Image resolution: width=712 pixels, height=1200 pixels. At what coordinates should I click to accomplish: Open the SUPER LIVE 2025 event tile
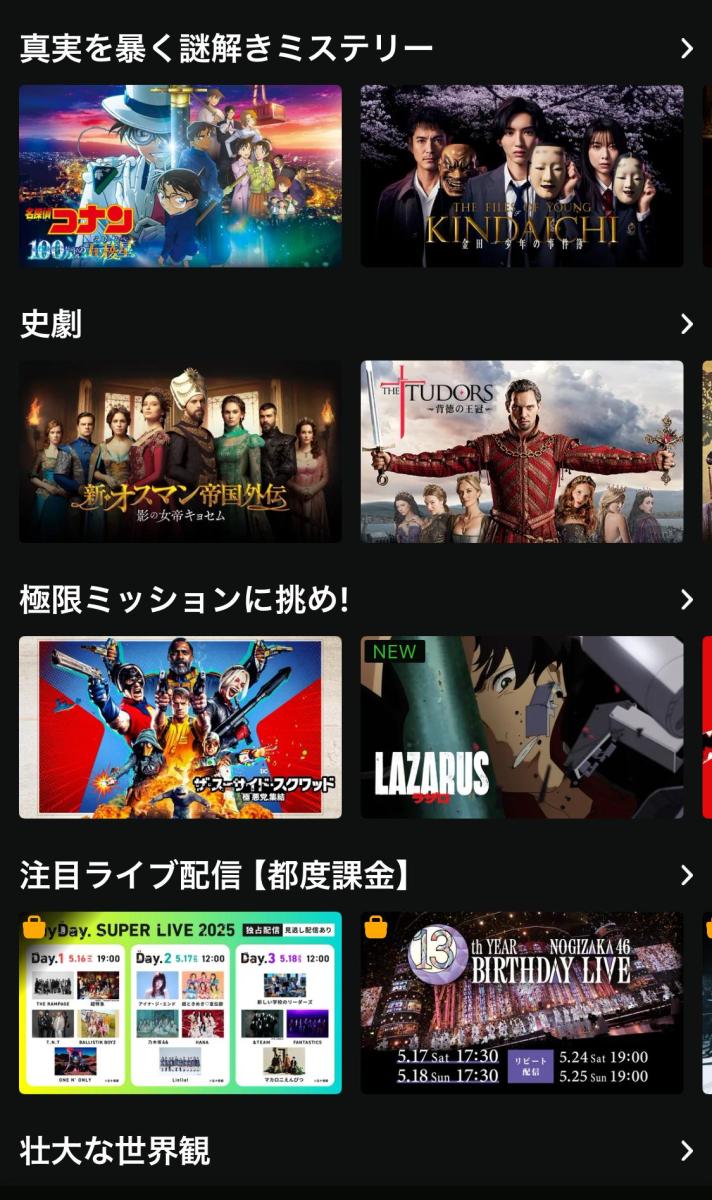coord(180,1003)
